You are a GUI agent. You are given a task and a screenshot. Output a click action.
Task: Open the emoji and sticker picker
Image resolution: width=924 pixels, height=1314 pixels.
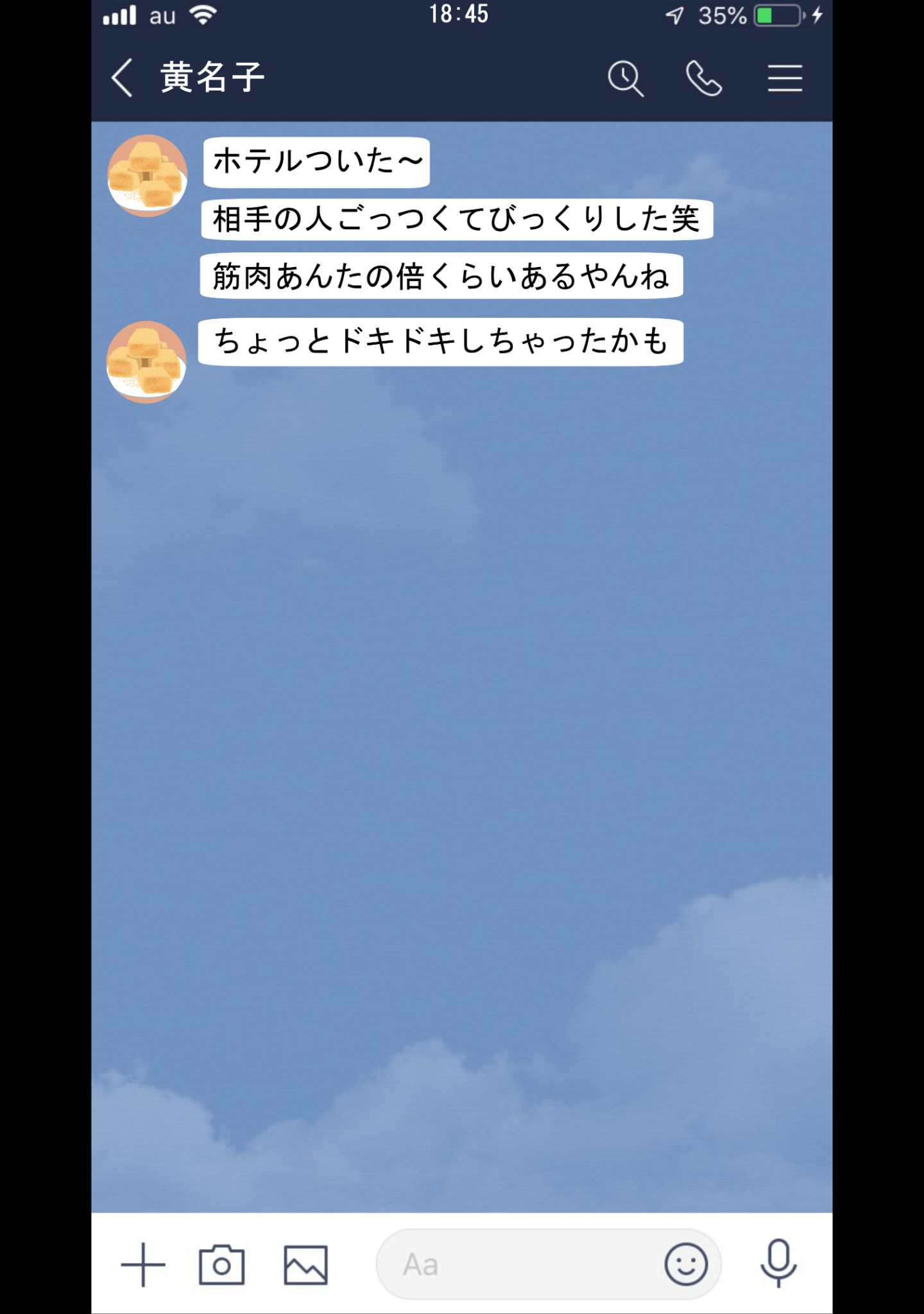[685, 1265]
